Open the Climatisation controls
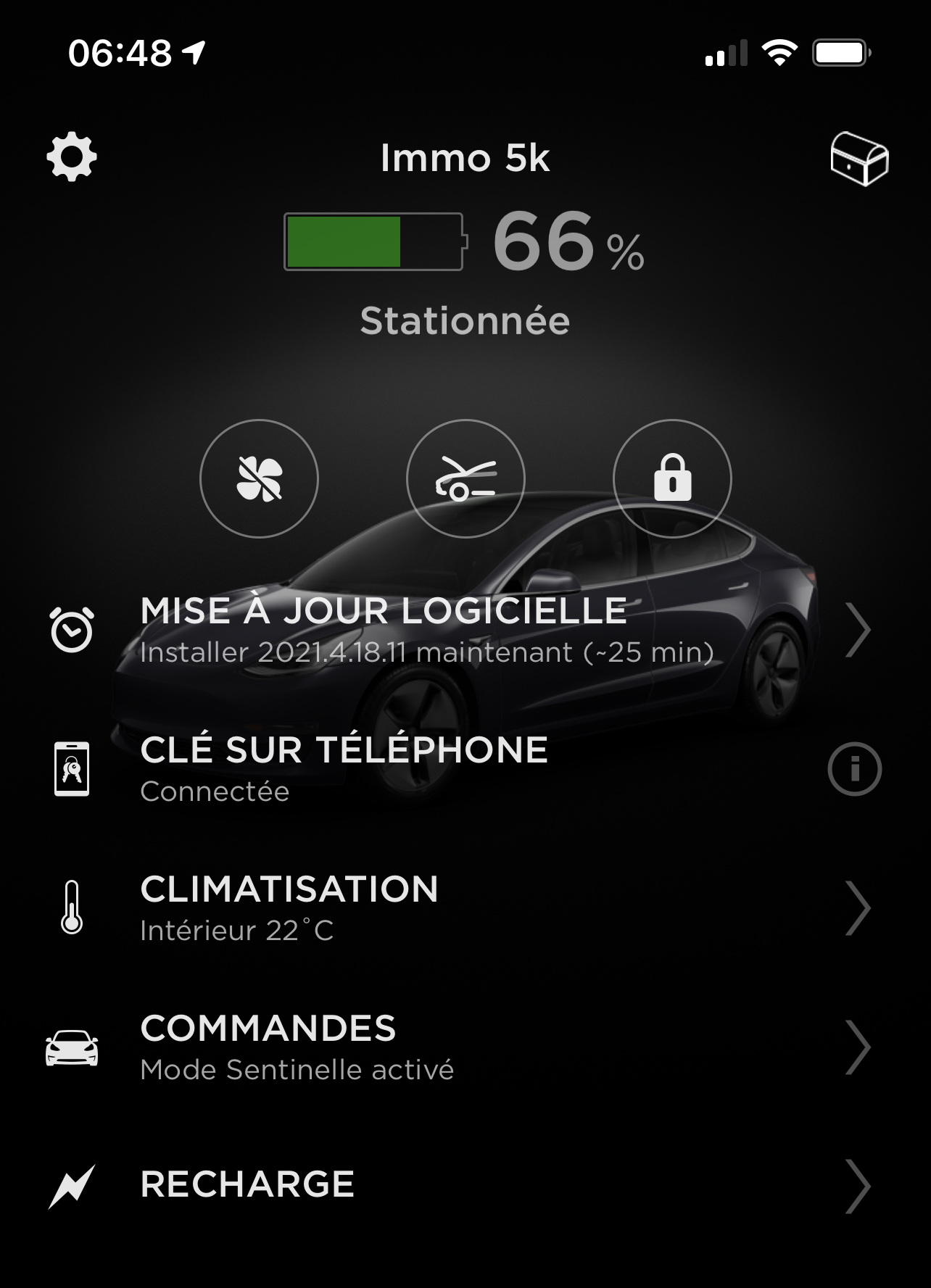931x1288 pixels. [465, 907]
